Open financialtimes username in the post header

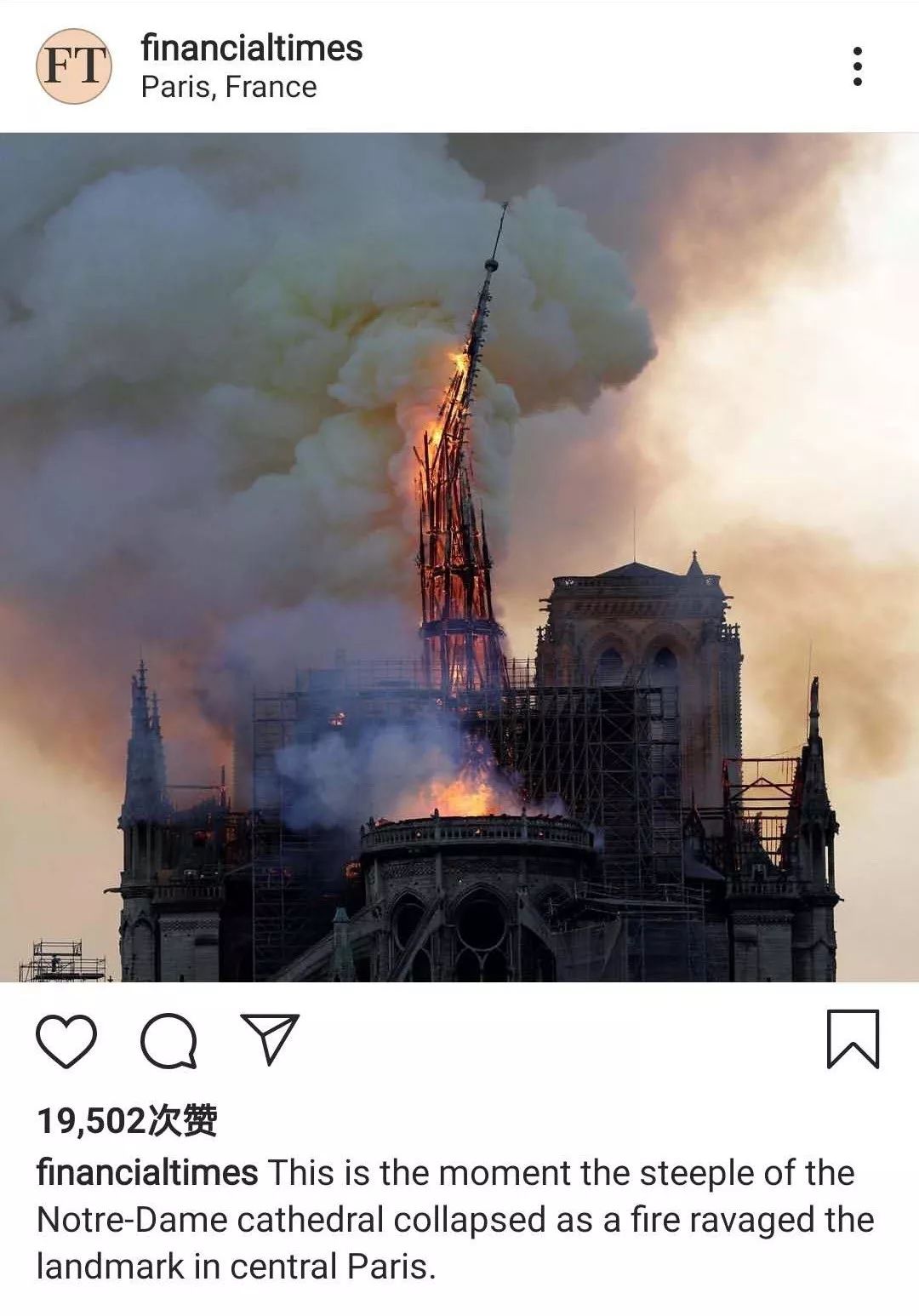(x=252, y=48)
